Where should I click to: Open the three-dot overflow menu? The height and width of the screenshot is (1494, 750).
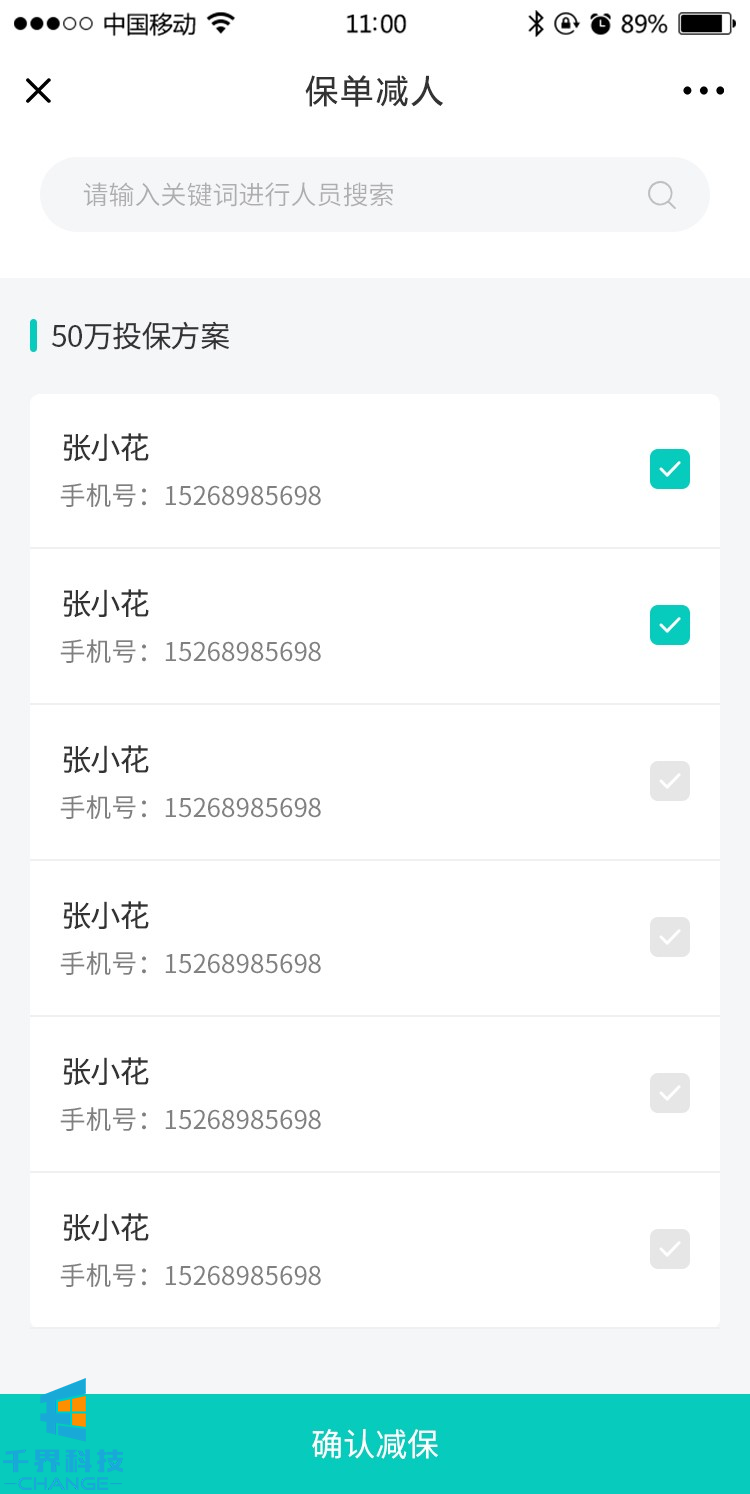click(703, 91)
